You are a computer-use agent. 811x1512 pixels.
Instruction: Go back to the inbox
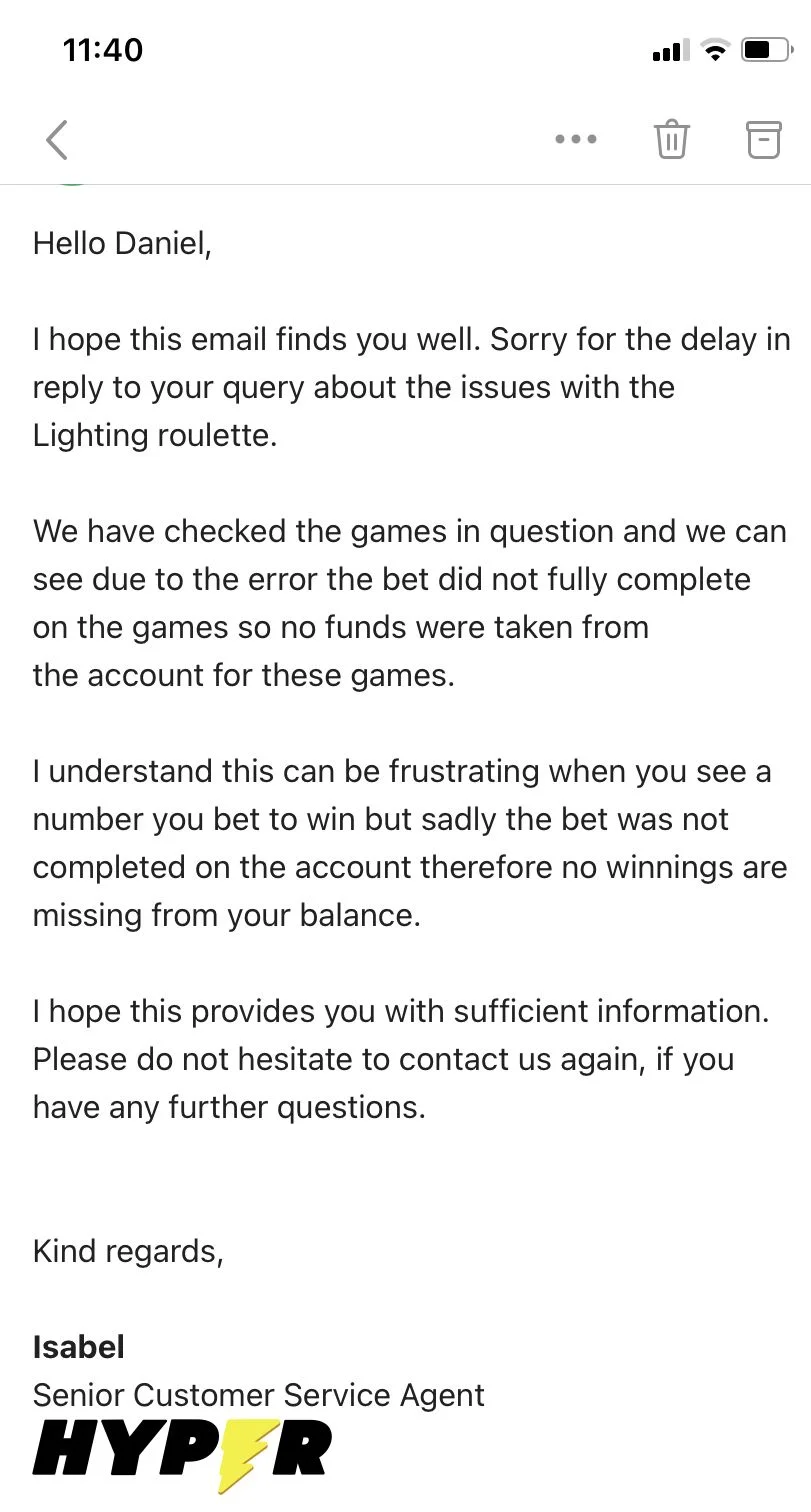tap(57, 140)
